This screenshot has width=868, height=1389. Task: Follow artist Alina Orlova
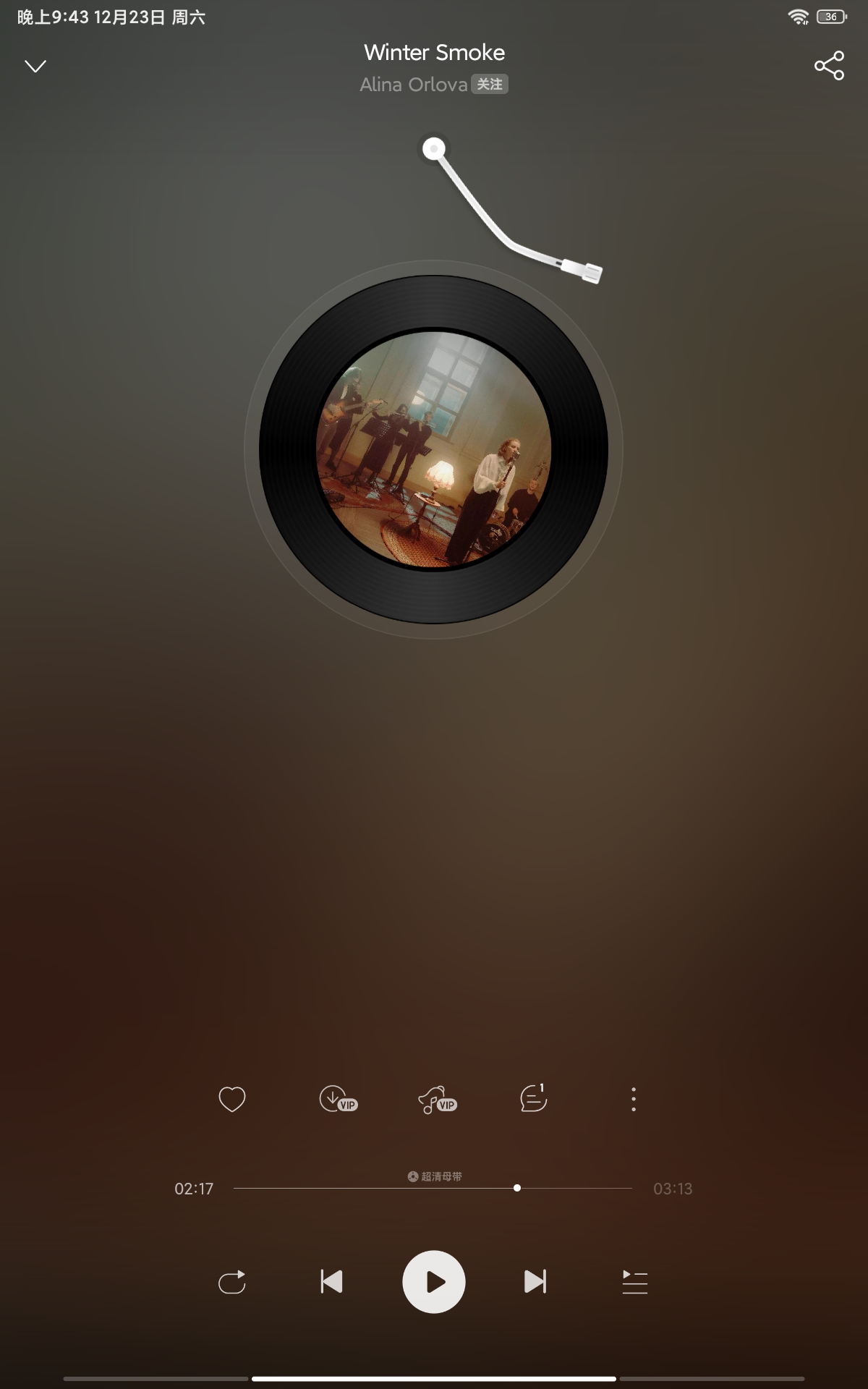[x=490, y=85]
